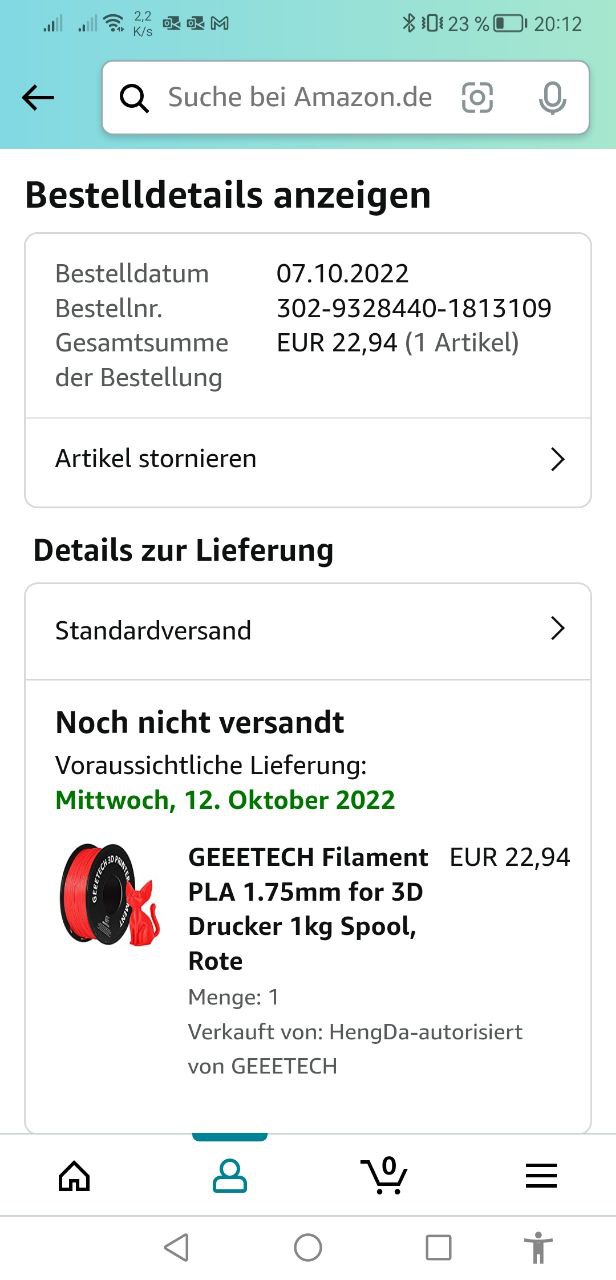Open the Standardversand shipping details
This screenshot has height=1280, width=616.
click(308, 630)
